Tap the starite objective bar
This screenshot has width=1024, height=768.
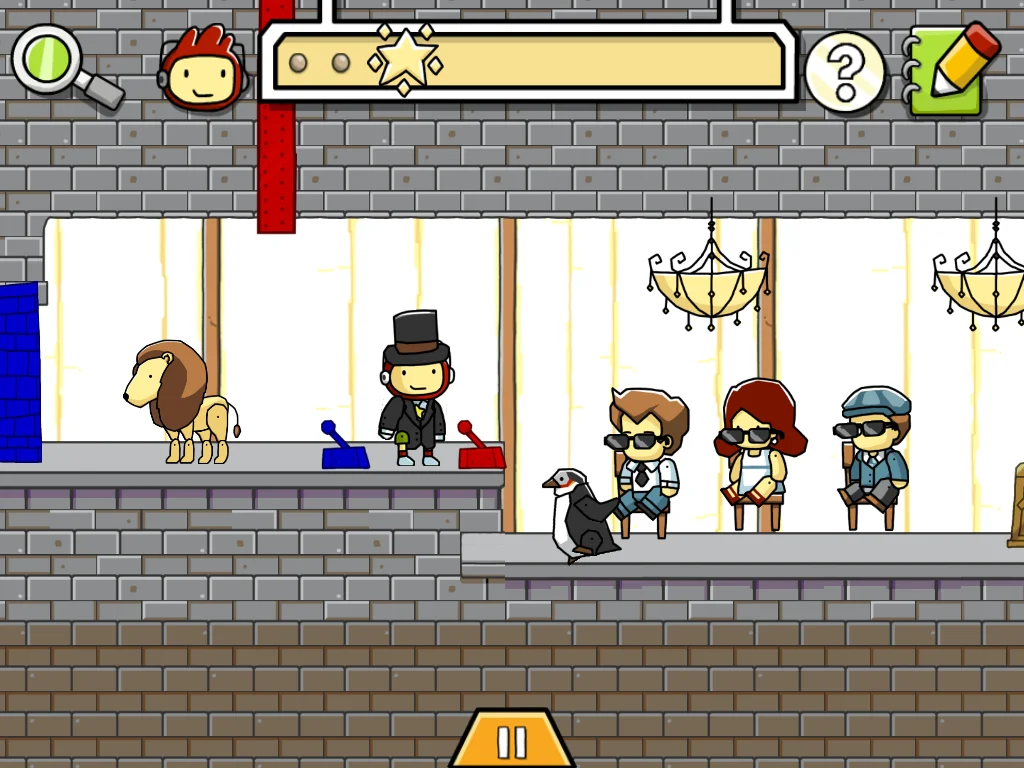click(529, 63)
